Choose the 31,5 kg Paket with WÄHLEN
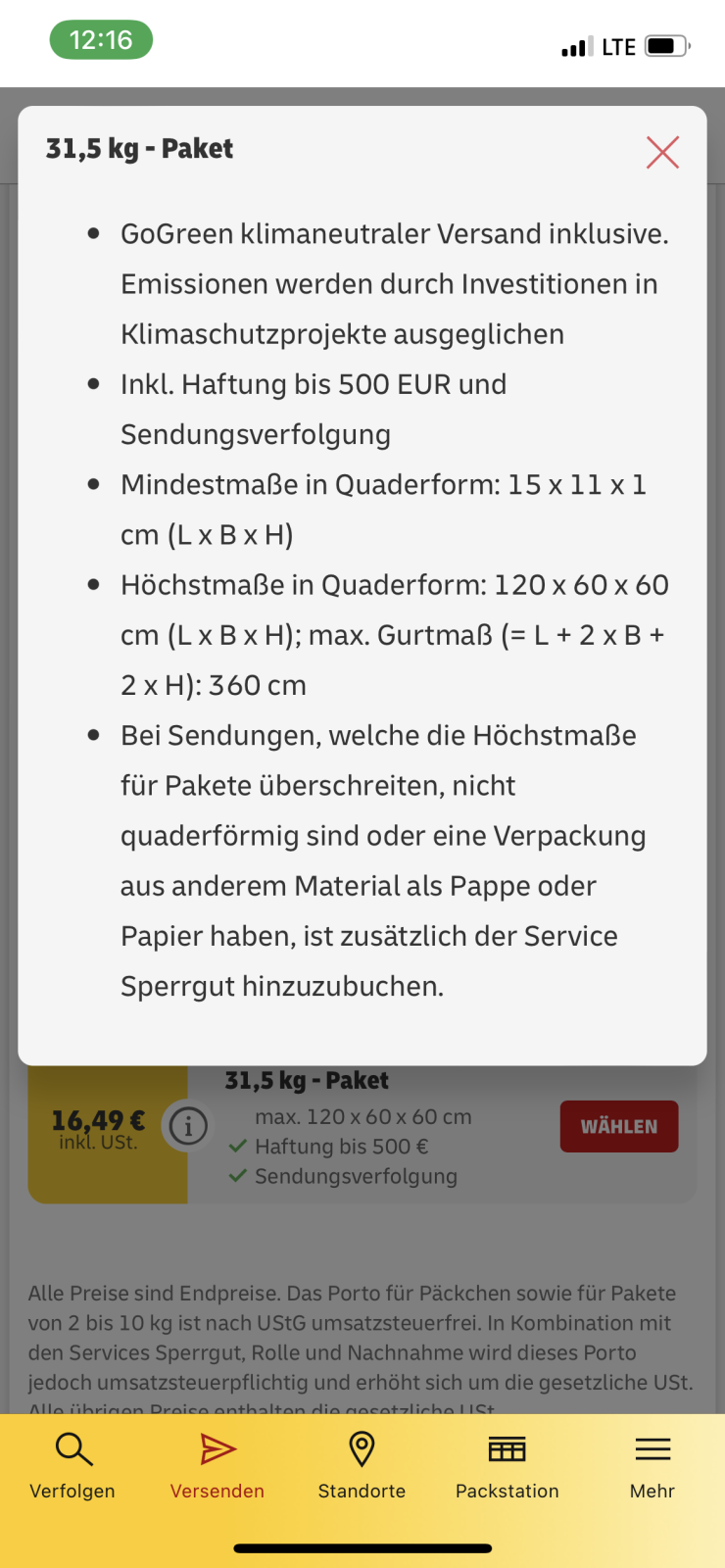This screenshot has height=1568, width=725. 618,1126
